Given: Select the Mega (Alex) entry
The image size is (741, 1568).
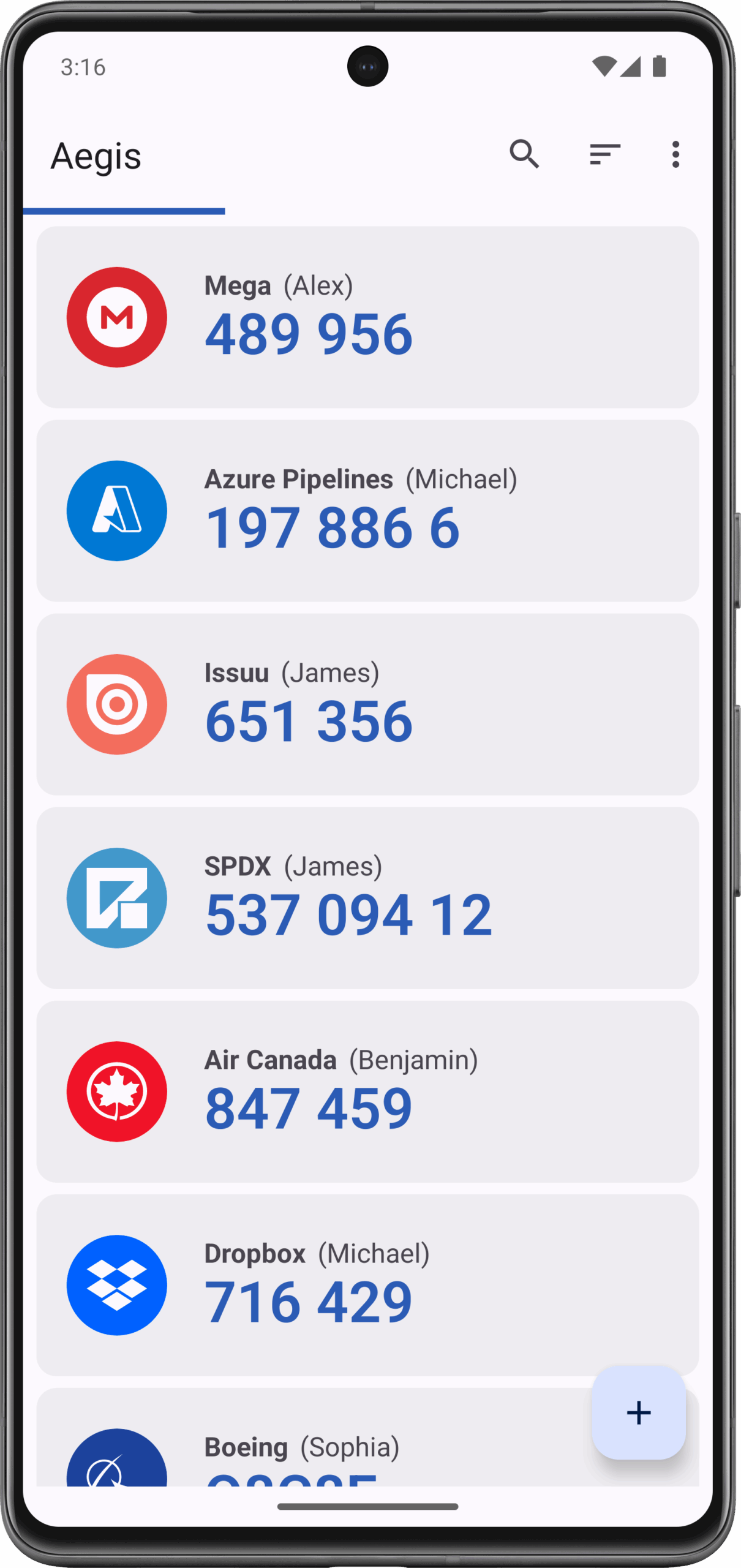Looking at the screenshot, I should (367, 317).
